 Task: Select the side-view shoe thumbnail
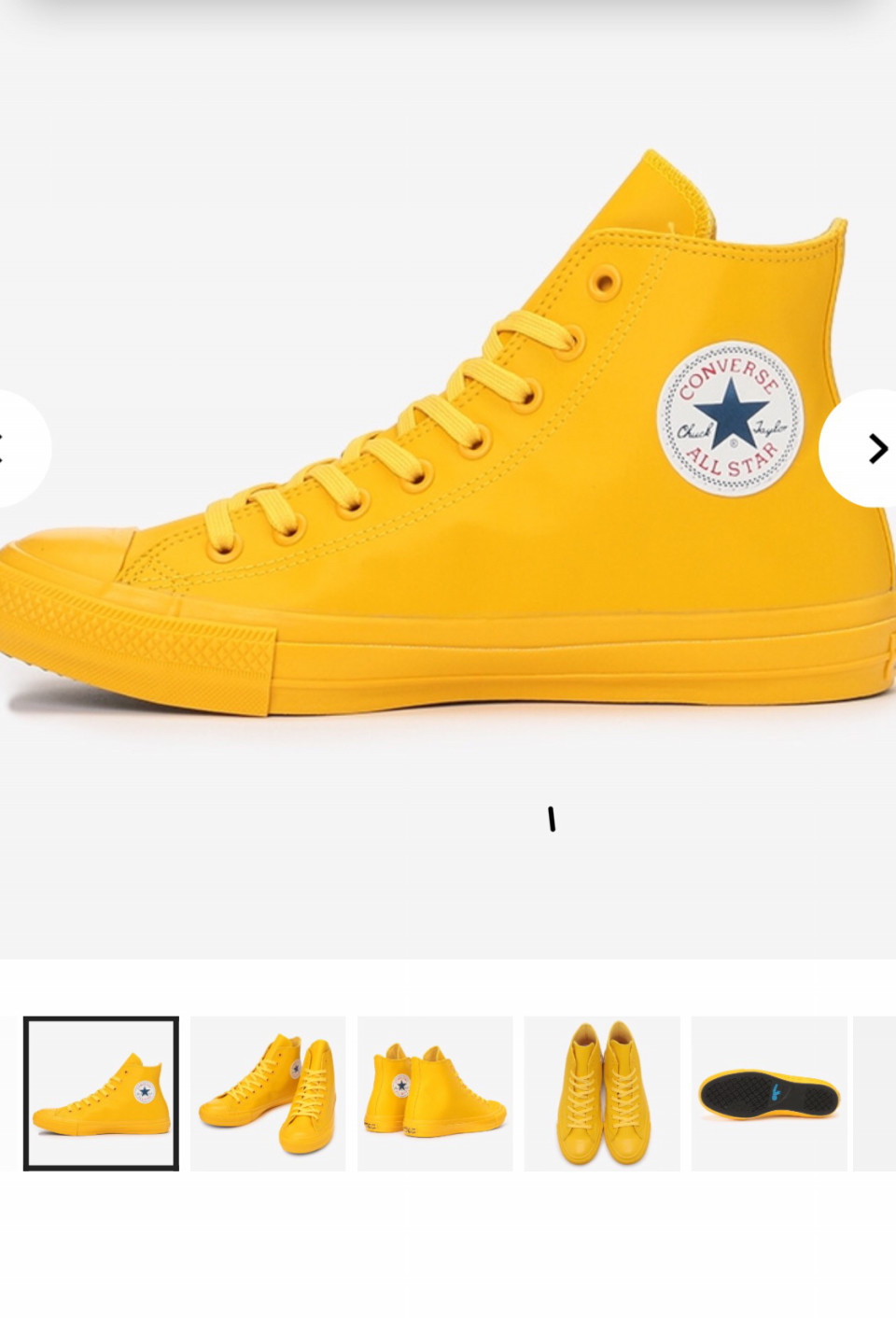click(x=101, y=1093)
